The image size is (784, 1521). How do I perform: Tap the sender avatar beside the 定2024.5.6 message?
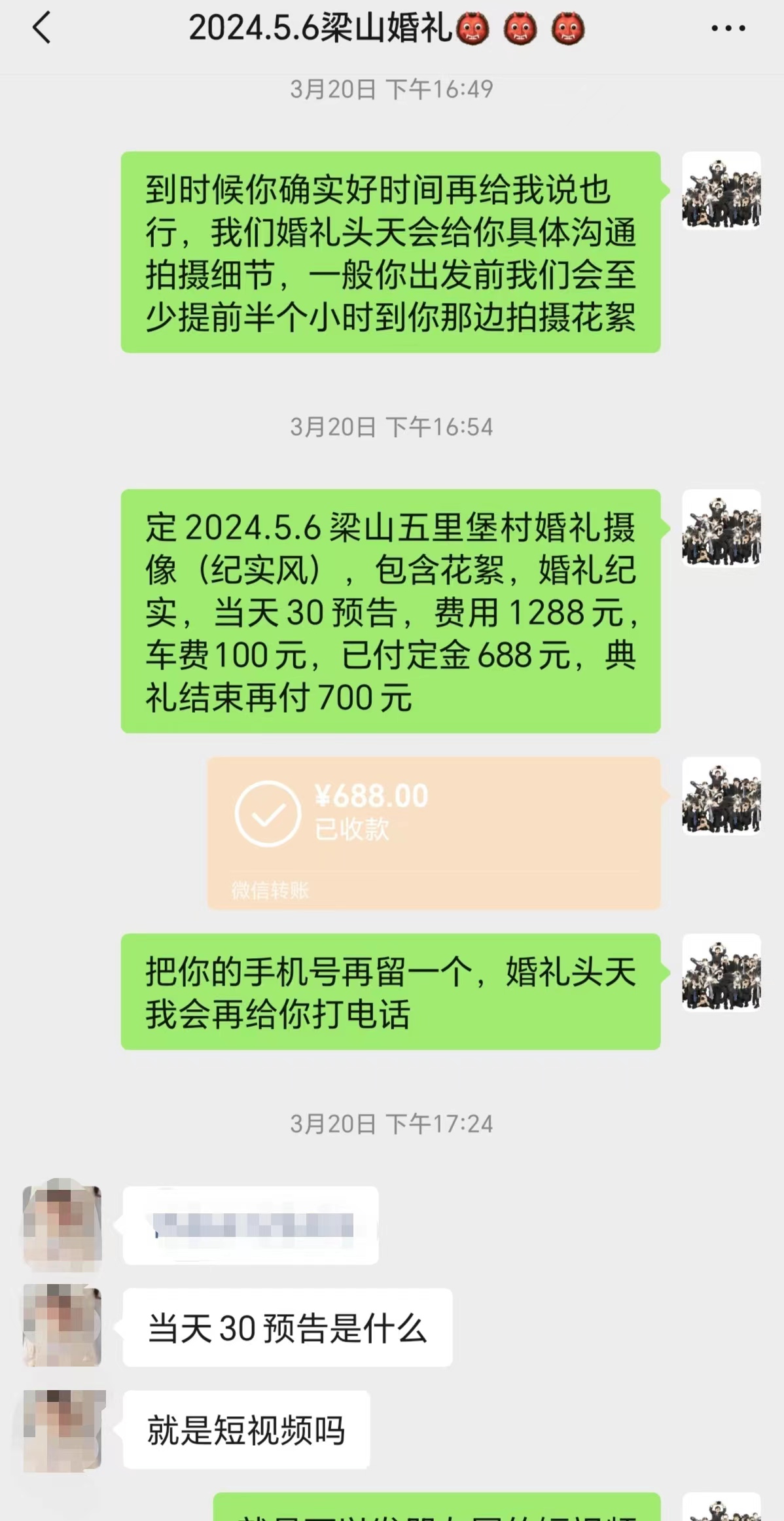tap(721, 528)
